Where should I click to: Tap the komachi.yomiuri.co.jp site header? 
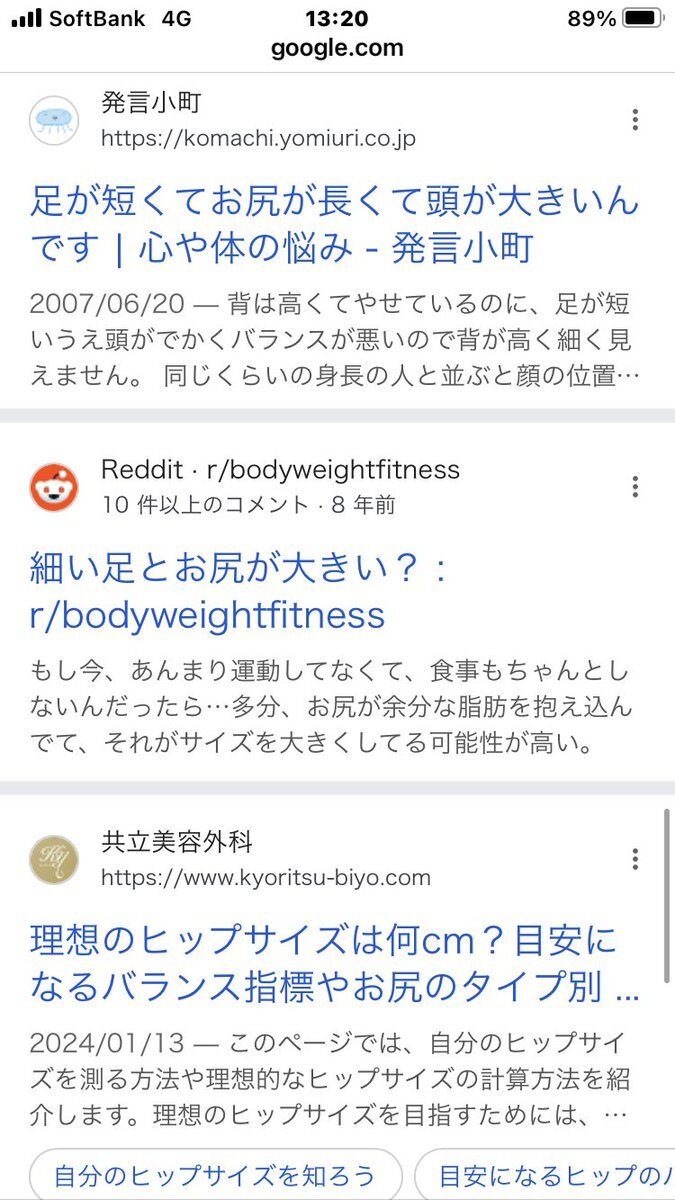click(223, 120)
